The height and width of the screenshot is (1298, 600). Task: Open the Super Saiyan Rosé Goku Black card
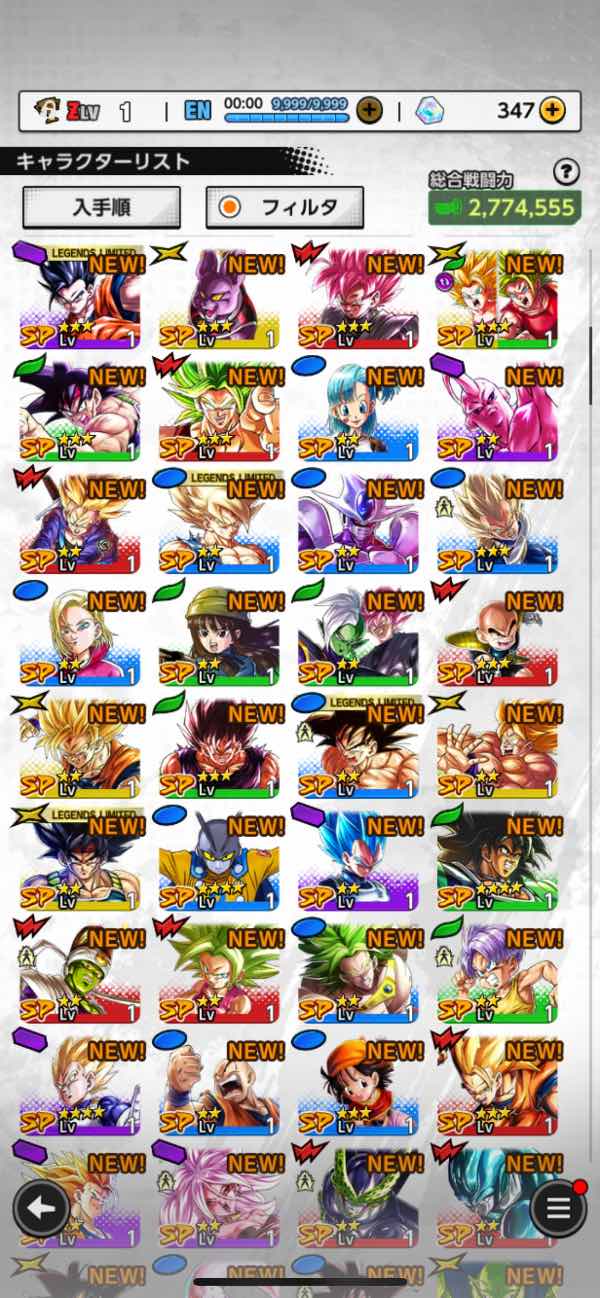(358, 297)
